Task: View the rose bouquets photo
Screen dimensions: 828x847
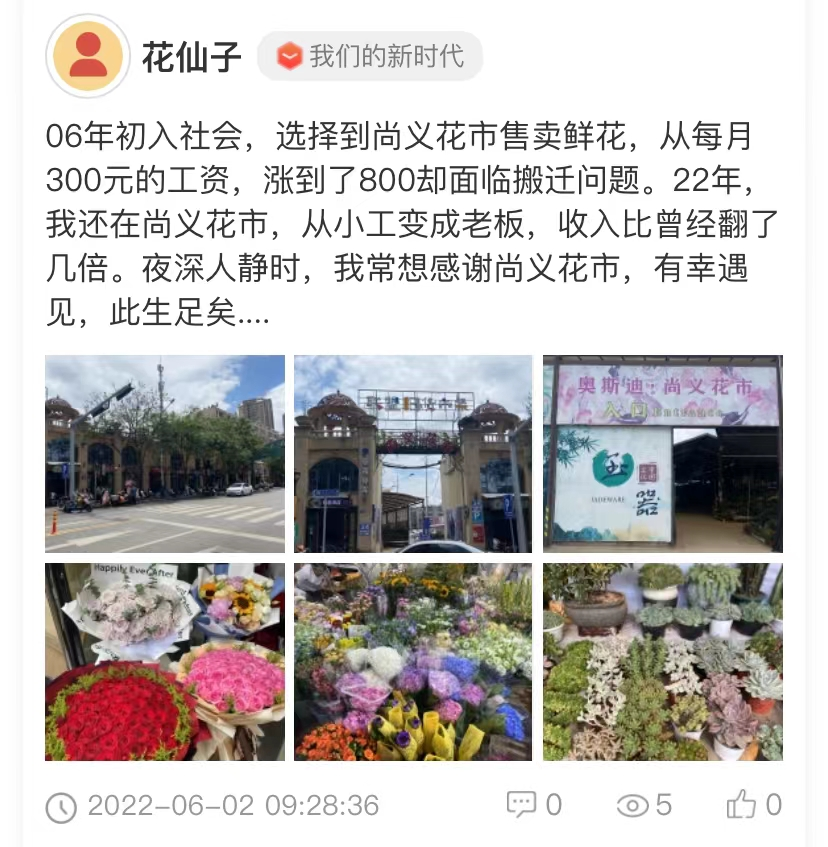Action: click(x=166, y=661)
